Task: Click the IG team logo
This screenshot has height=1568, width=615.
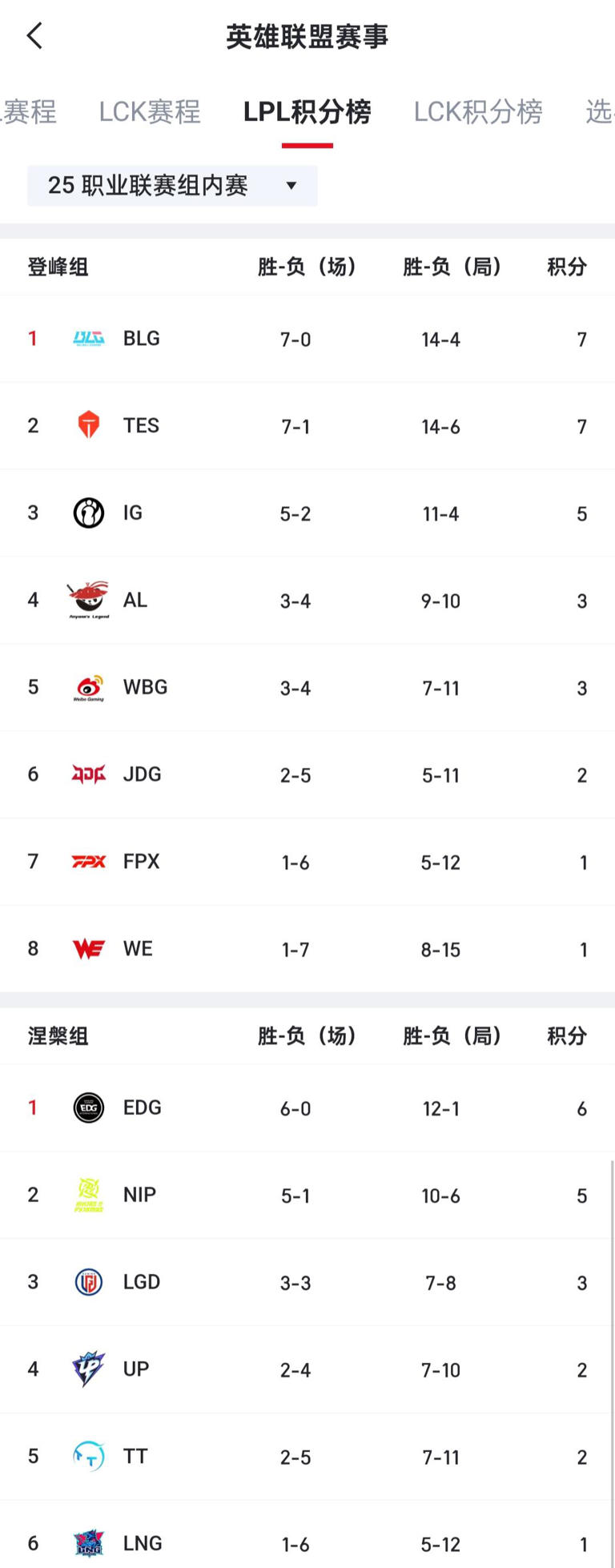Action: (x=88, y=513)
